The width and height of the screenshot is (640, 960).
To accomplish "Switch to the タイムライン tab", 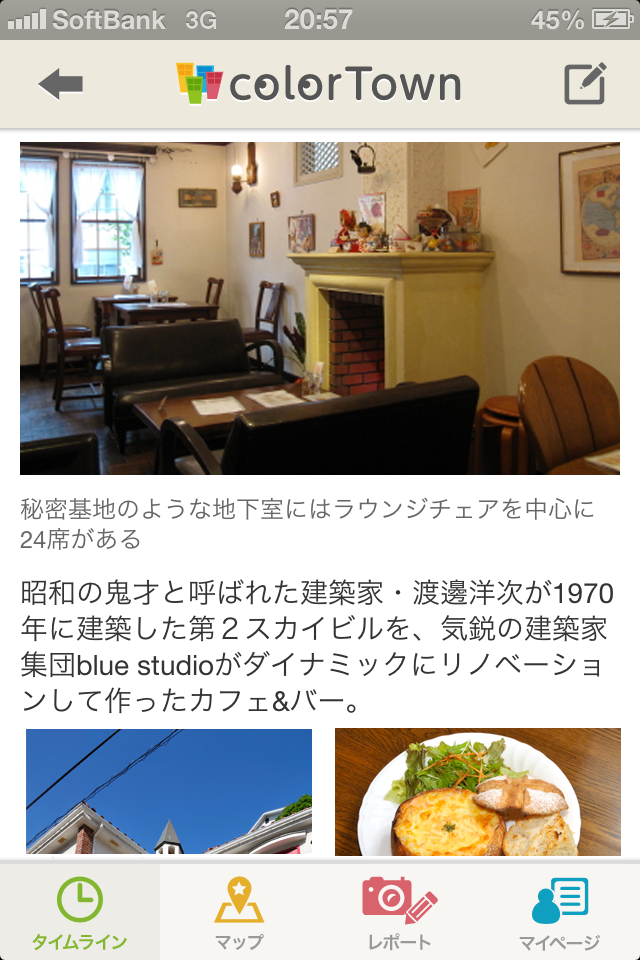I will [80, 912].
